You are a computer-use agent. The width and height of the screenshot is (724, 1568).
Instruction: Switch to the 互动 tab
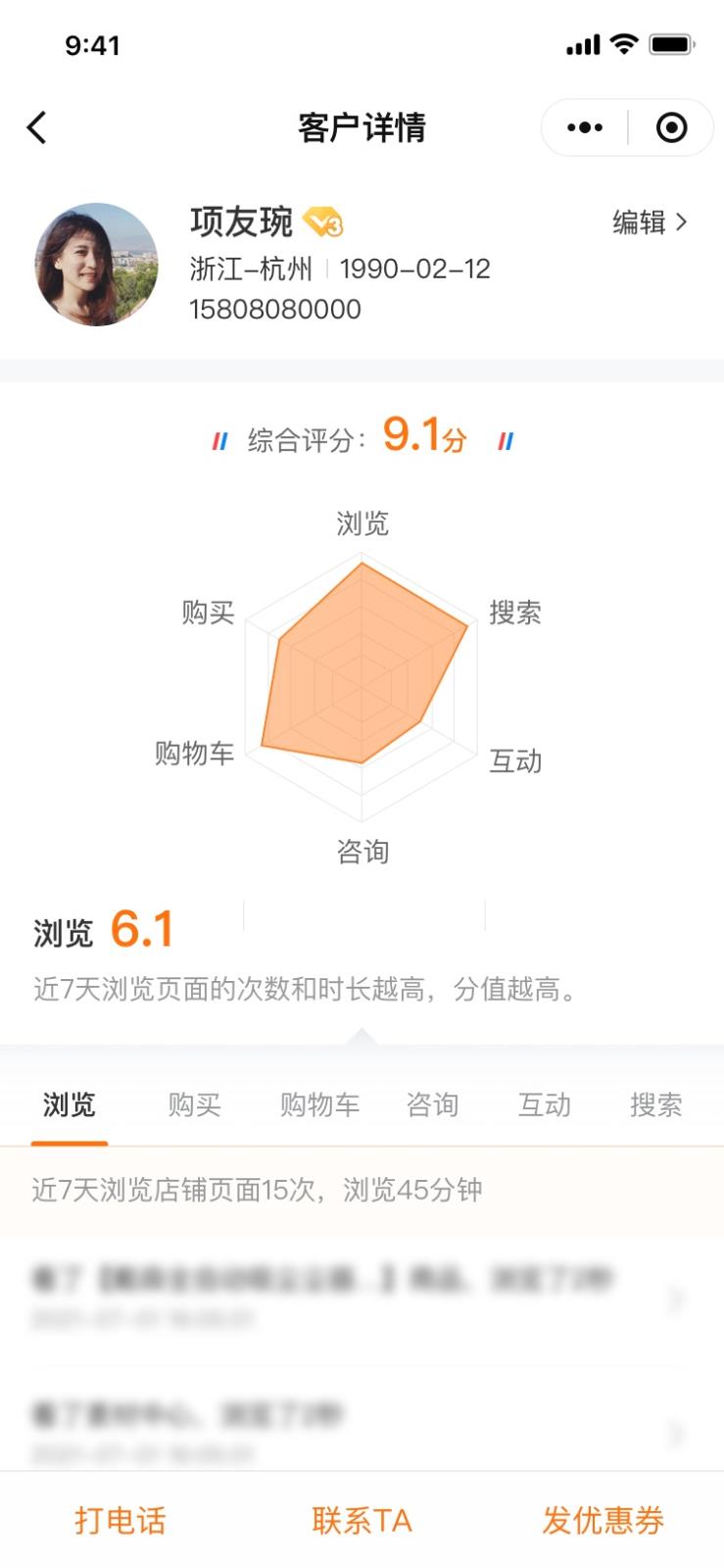544,1105
